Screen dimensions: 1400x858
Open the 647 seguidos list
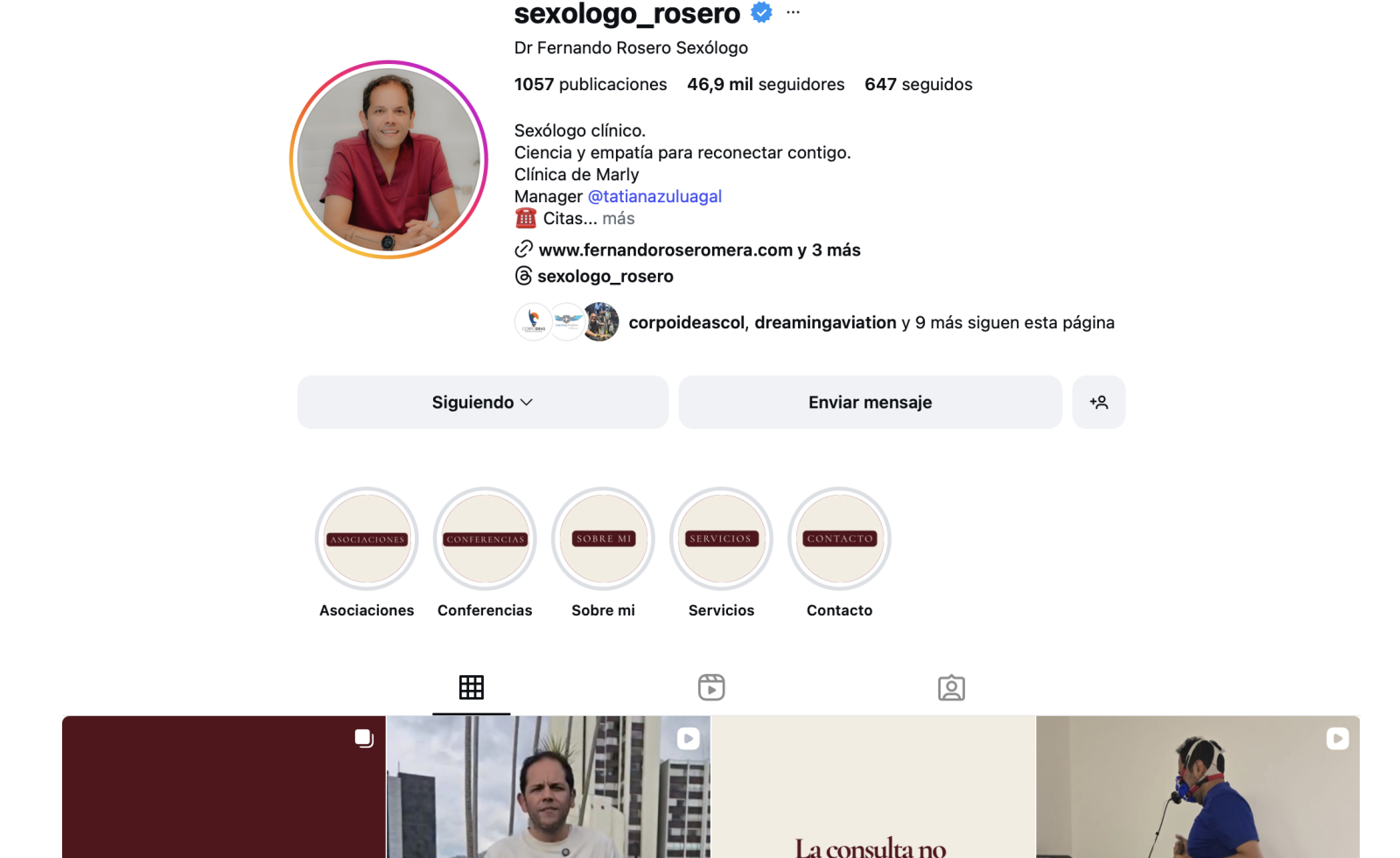click(918, 84)
